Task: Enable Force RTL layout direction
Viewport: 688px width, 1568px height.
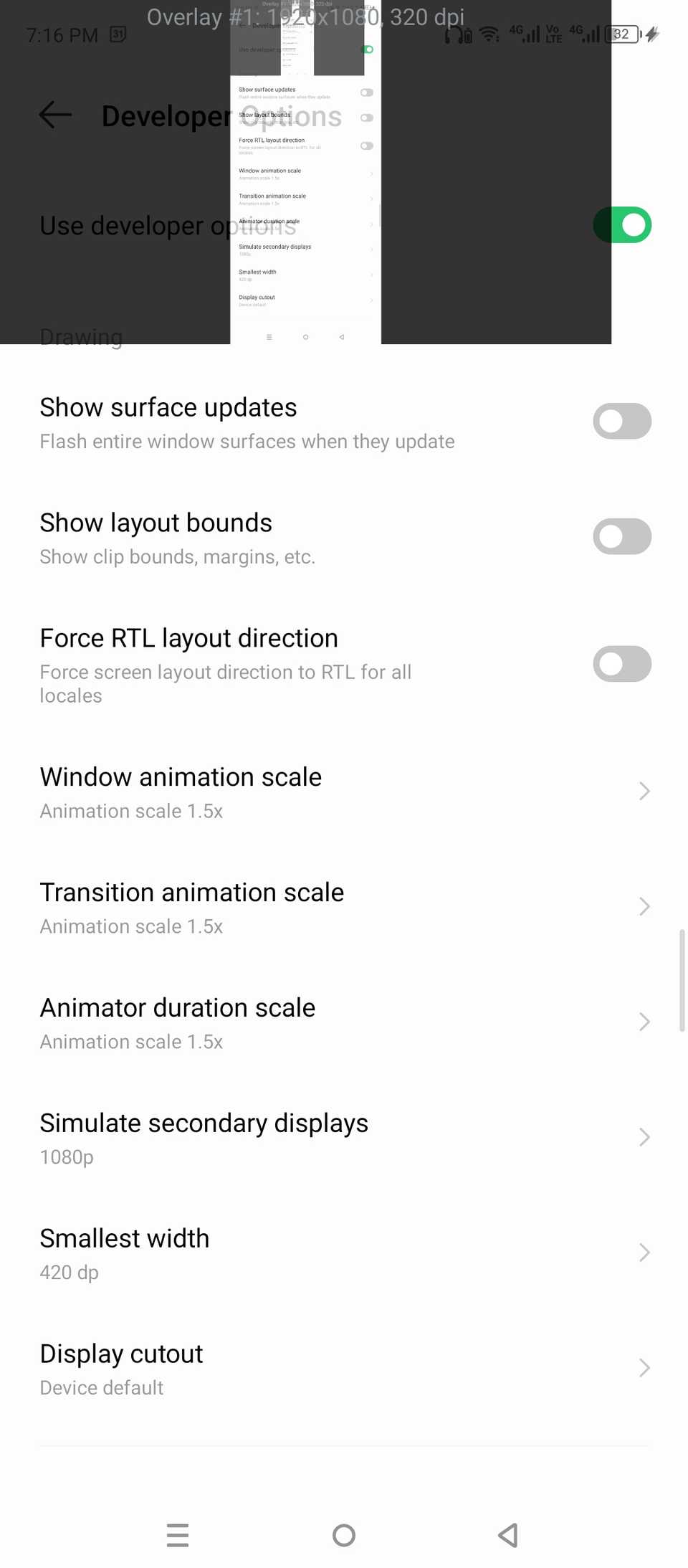Action: coord(621,664)
